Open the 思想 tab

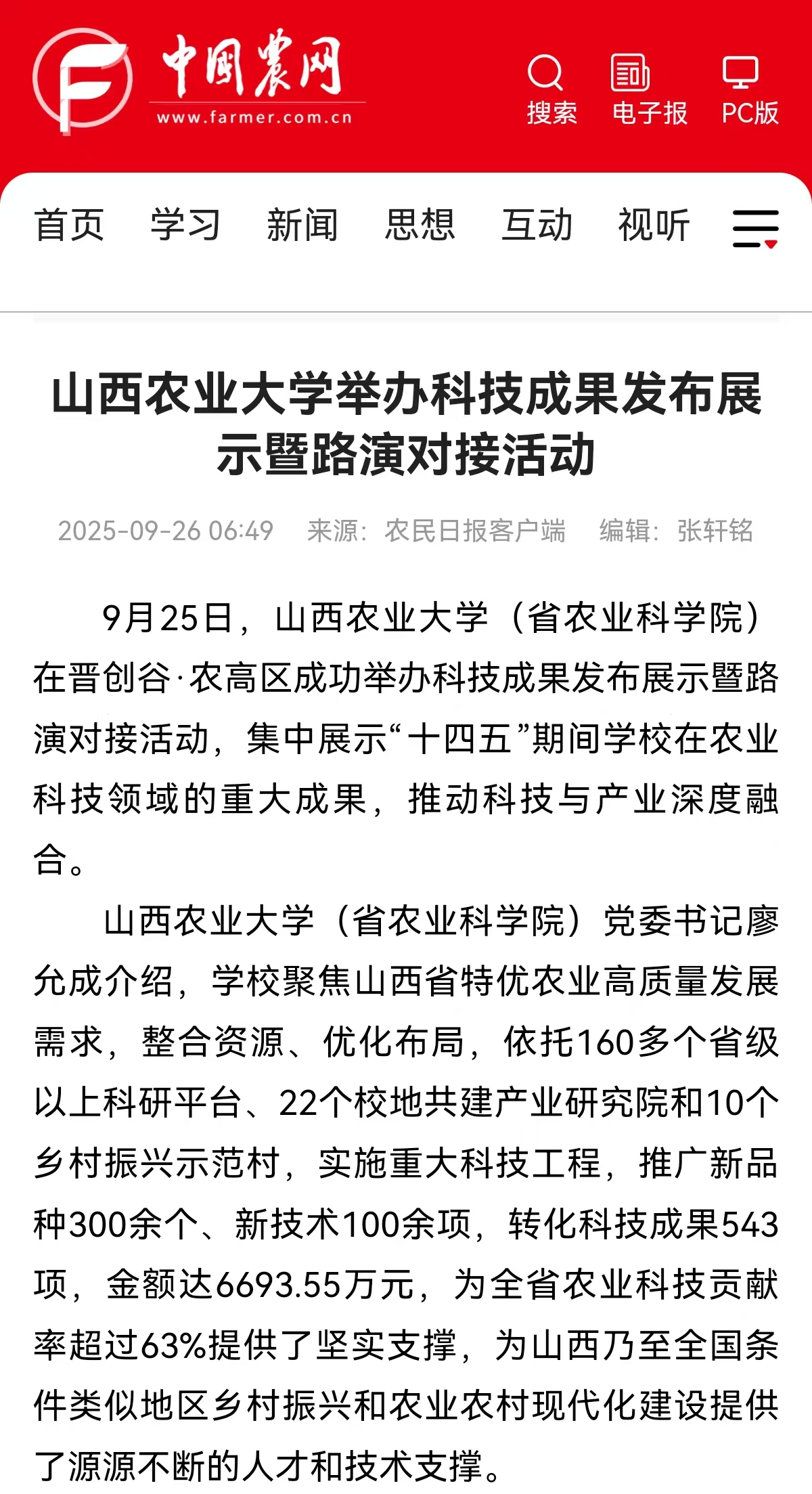click(x=420, y=225)
